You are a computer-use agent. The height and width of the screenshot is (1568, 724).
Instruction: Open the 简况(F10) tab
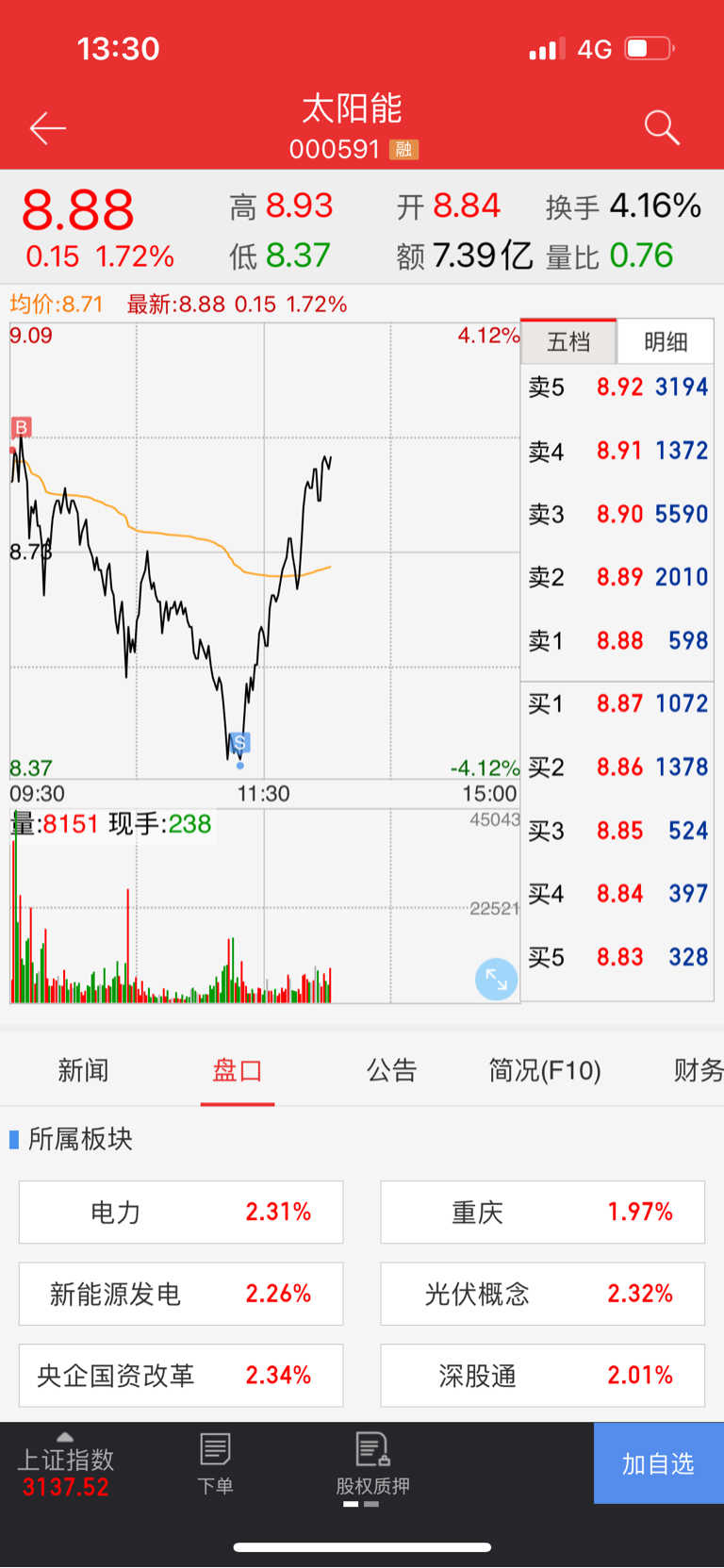(x=545, y=1070)
